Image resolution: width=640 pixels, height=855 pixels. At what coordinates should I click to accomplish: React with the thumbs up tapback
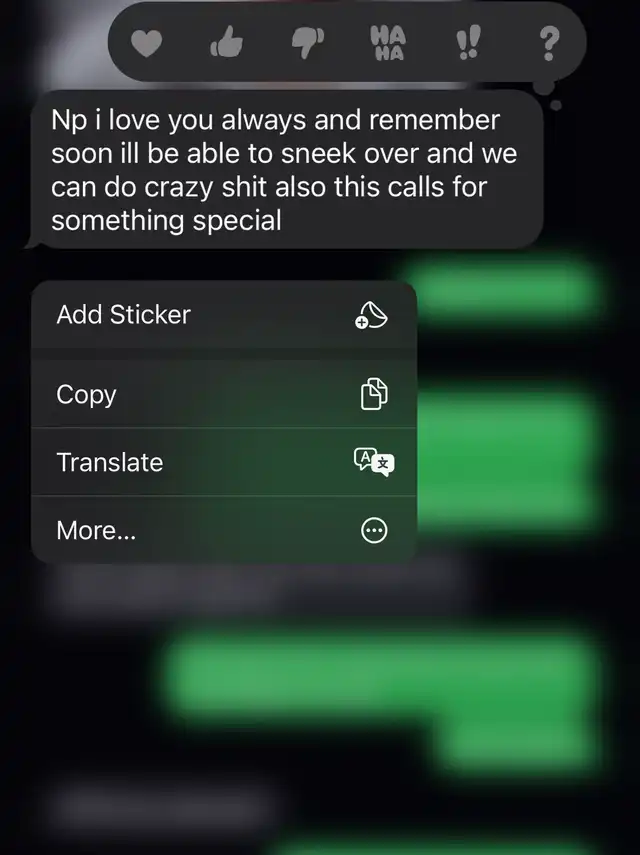coord(227,42)
